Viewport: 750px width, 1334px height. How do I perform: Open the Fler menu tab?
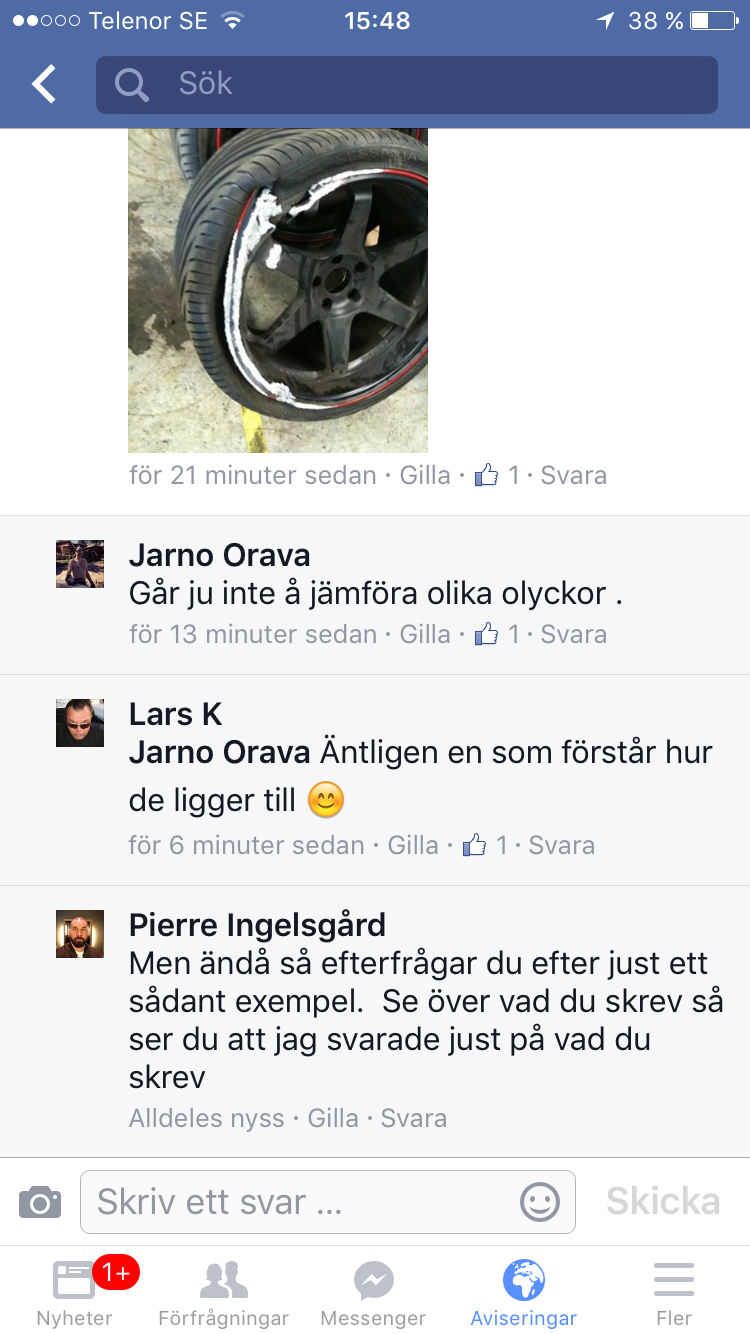674,1290
